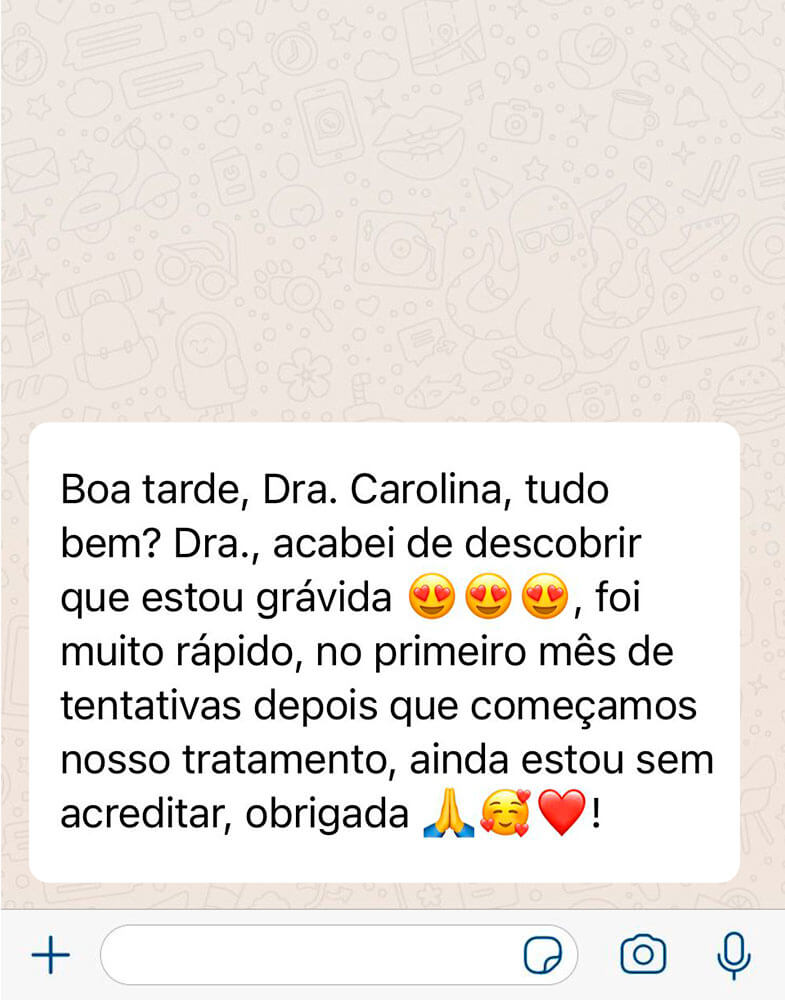Open the camera to take a photo
The width and height of the screenshot is (785, 1000).
pyautogui.click(x=645, y=955)
